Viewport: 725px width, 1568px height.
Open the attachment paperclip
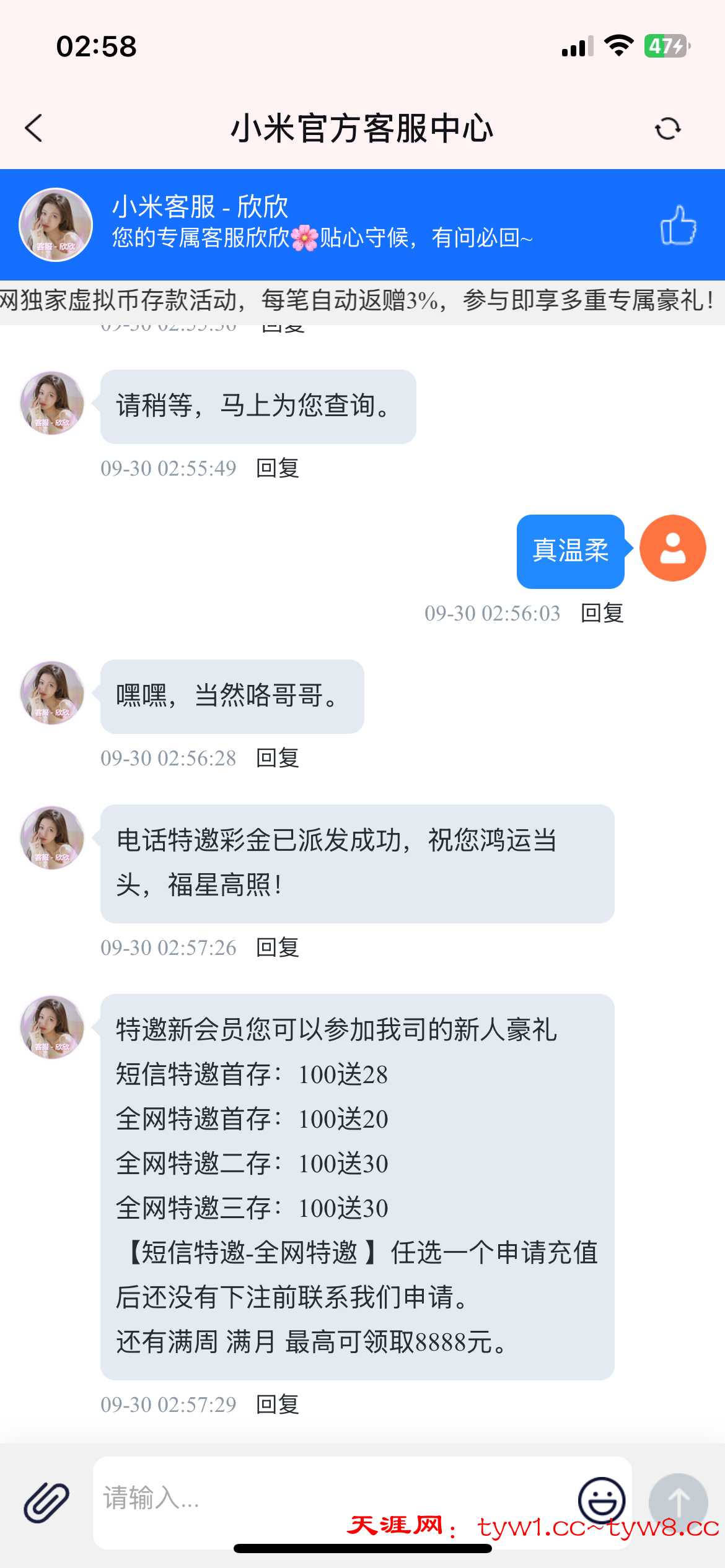[x=46, y=1502]
